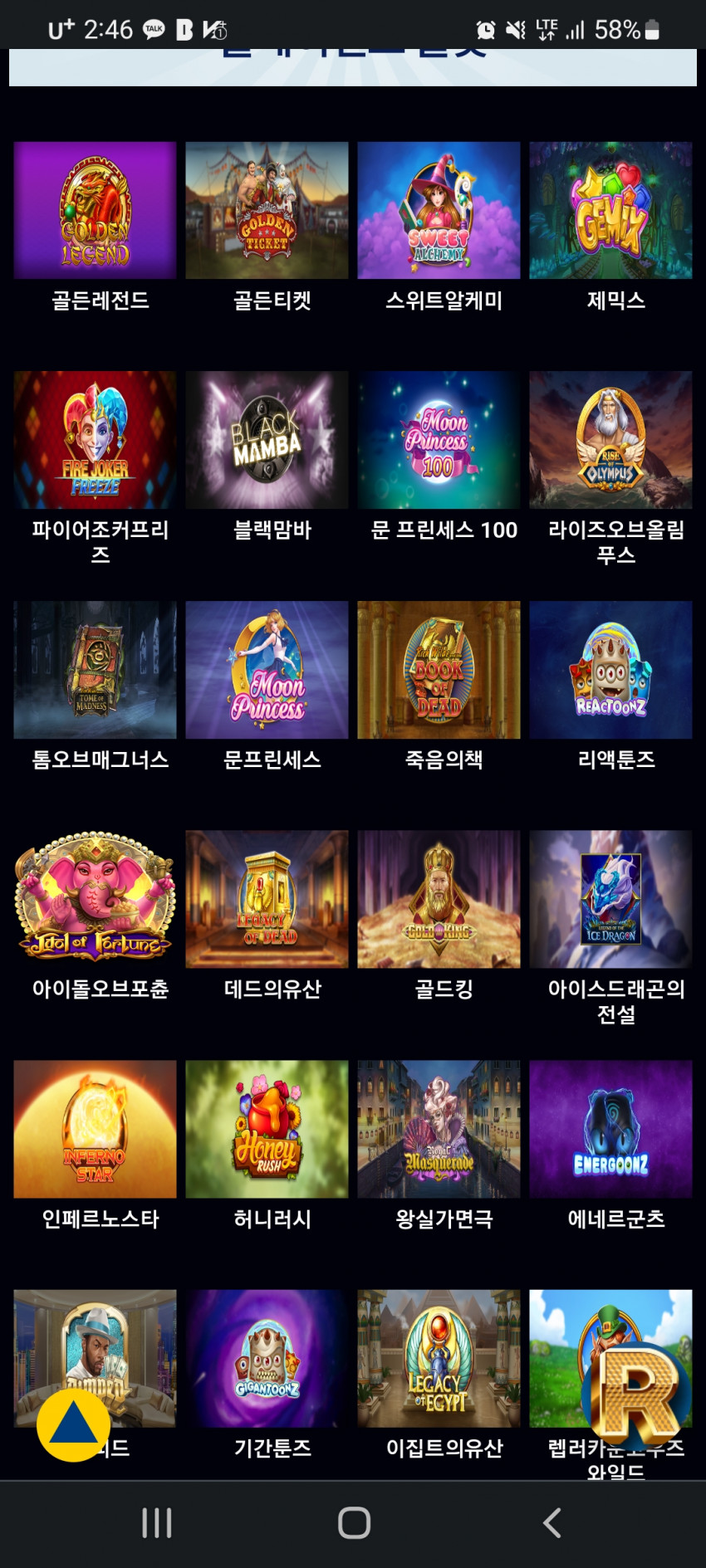This screenshot has height=1568, width=706.
Task: Open 라이즈오브올림푸스 game
Action: [x=610, y=440]
